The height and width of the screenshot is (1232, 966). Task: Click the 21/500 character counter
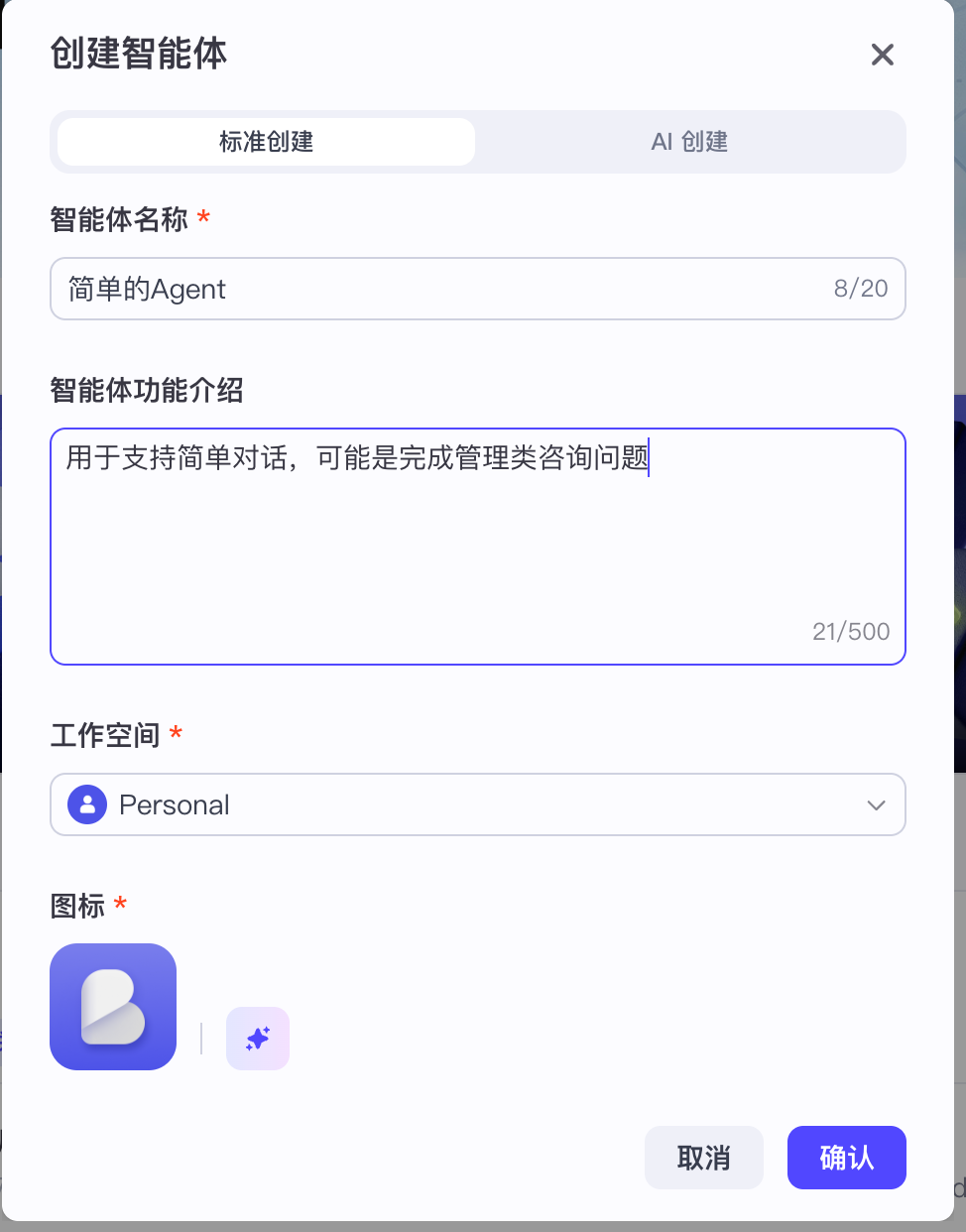click(850, 631)
